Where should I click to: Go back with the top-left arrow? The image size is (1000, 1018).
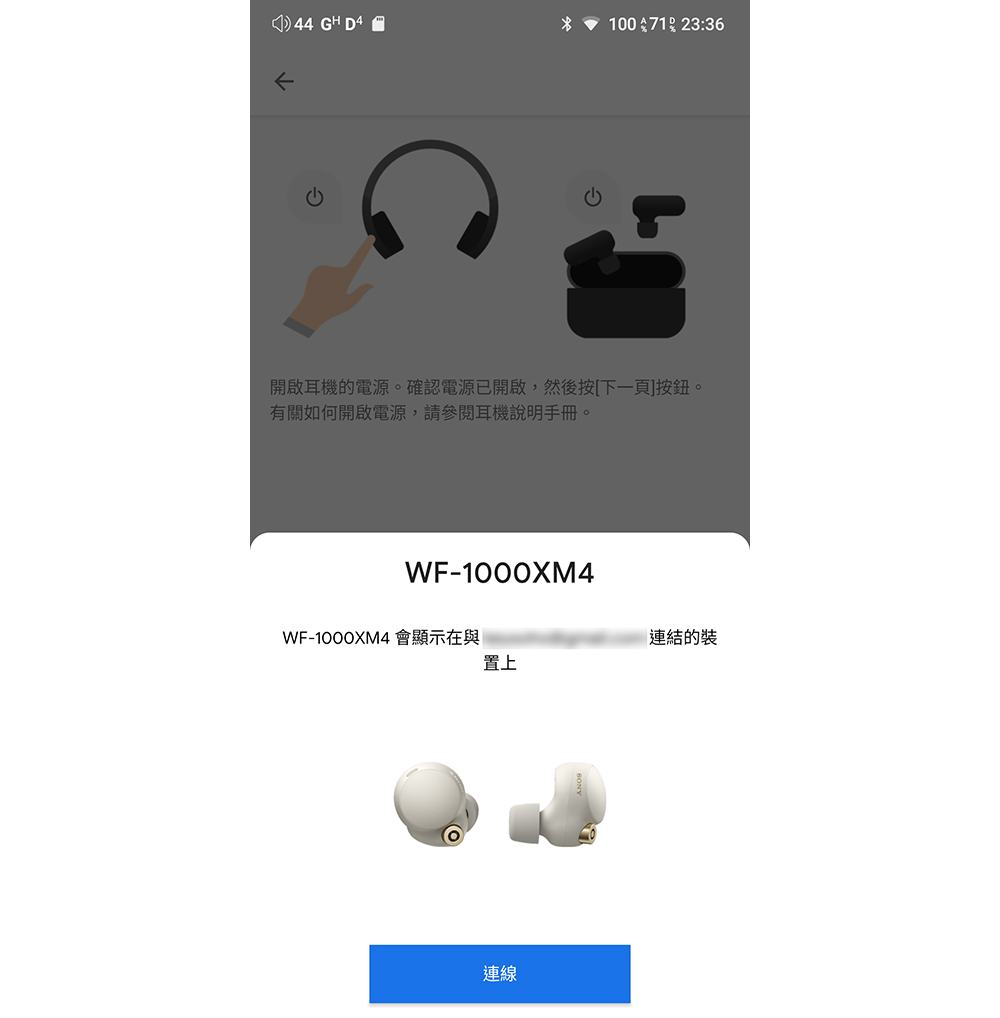284,82
